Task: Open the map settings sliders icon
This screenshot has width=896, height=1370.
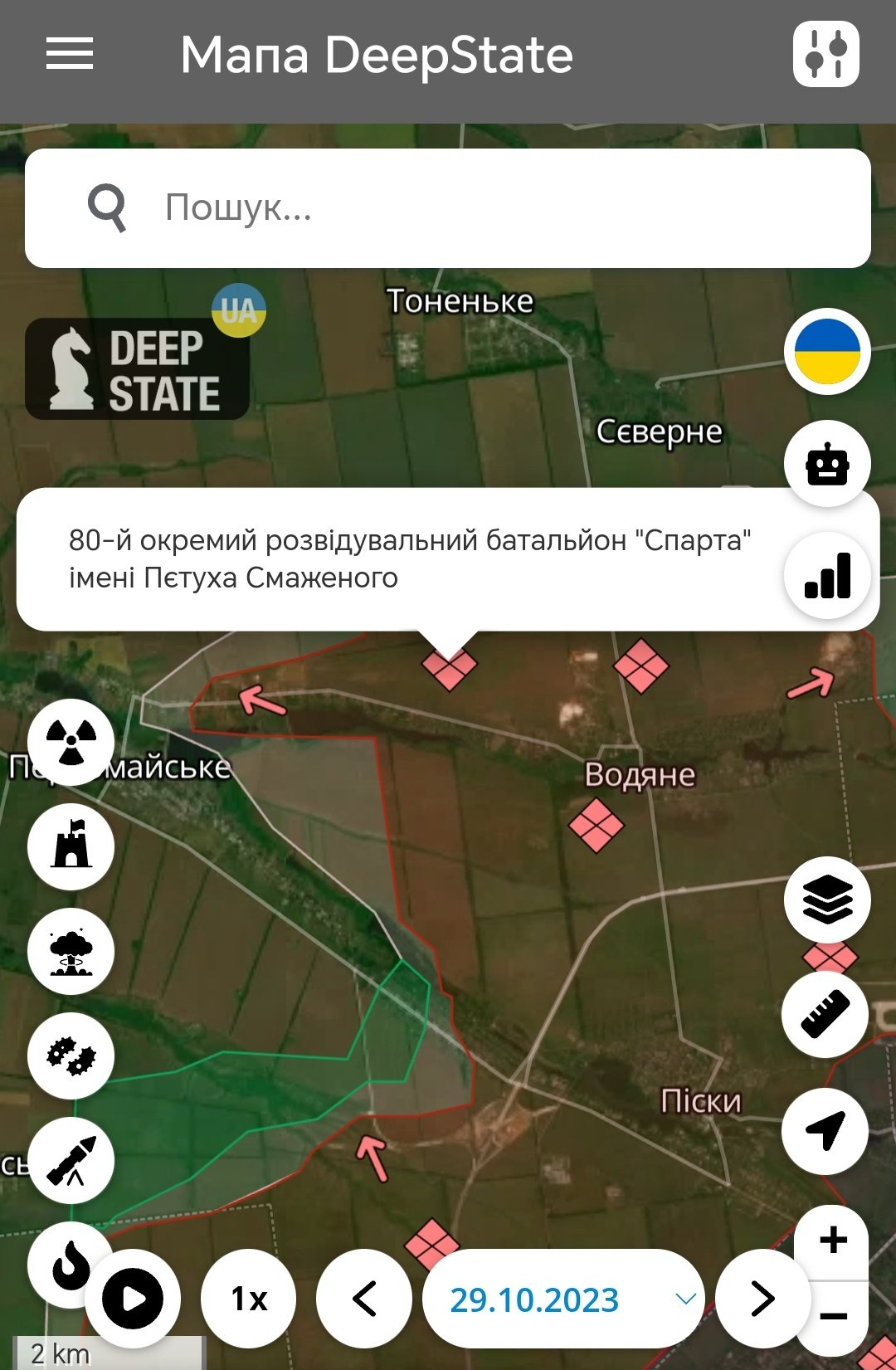Action: (x=825, y=55)
